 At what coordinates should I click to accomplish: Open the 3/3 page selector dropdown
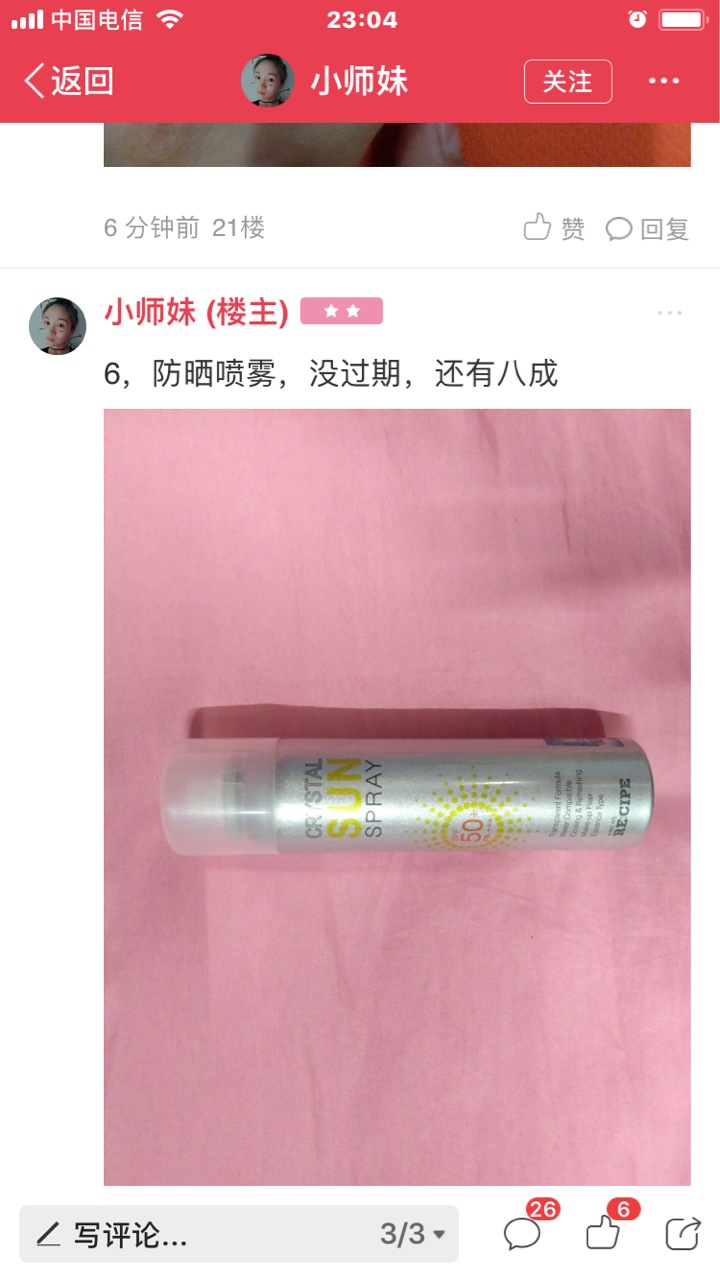point(412,1234)
